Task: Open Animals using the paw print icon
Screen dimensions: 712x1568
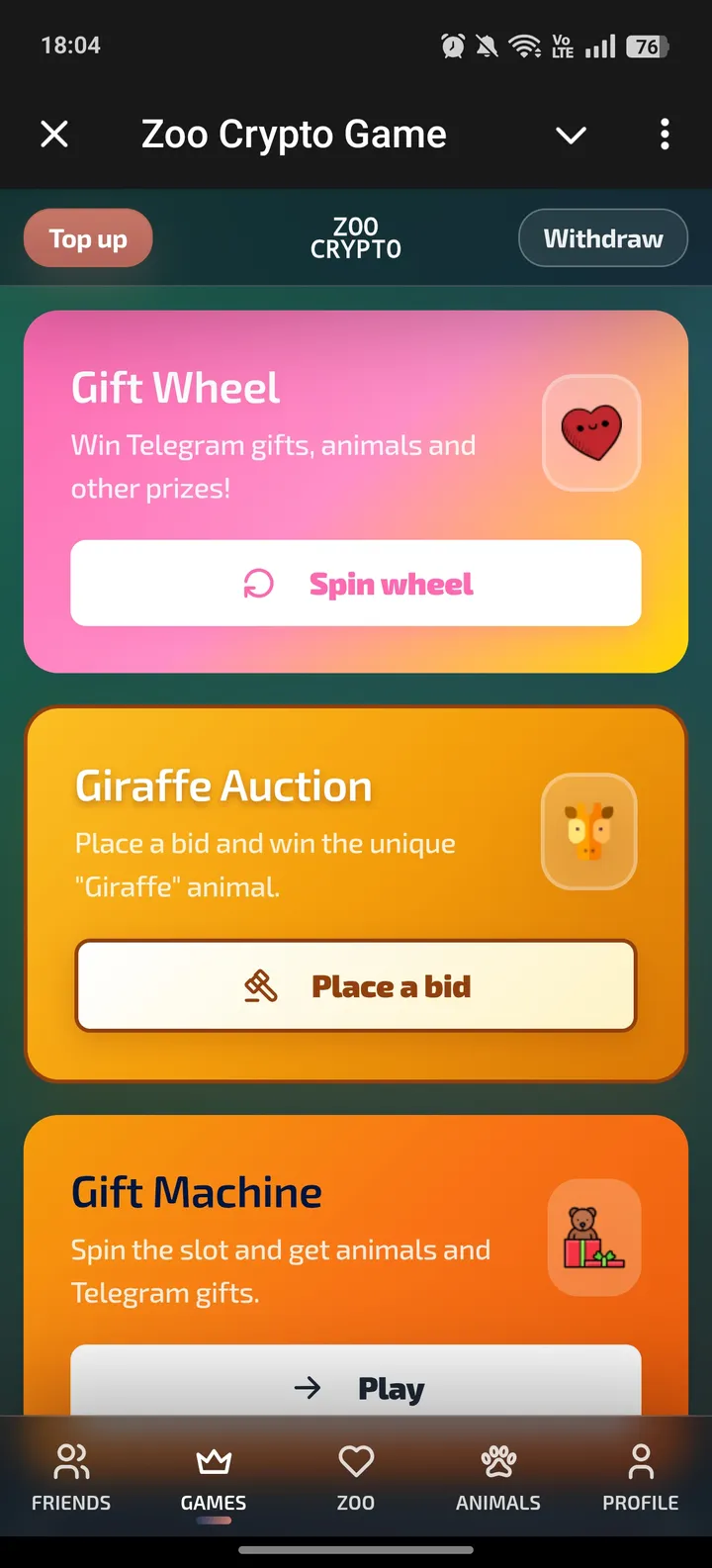Action: click(x=497, y=1458)
